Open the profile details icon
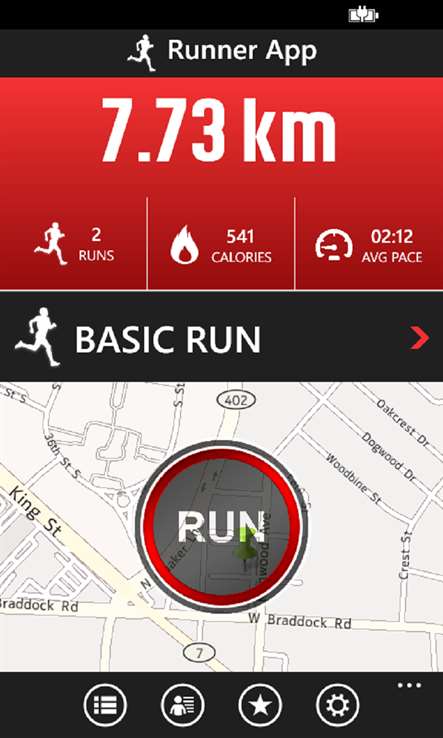The width and height of the screenshot is (443, 738). click(183, 705)
